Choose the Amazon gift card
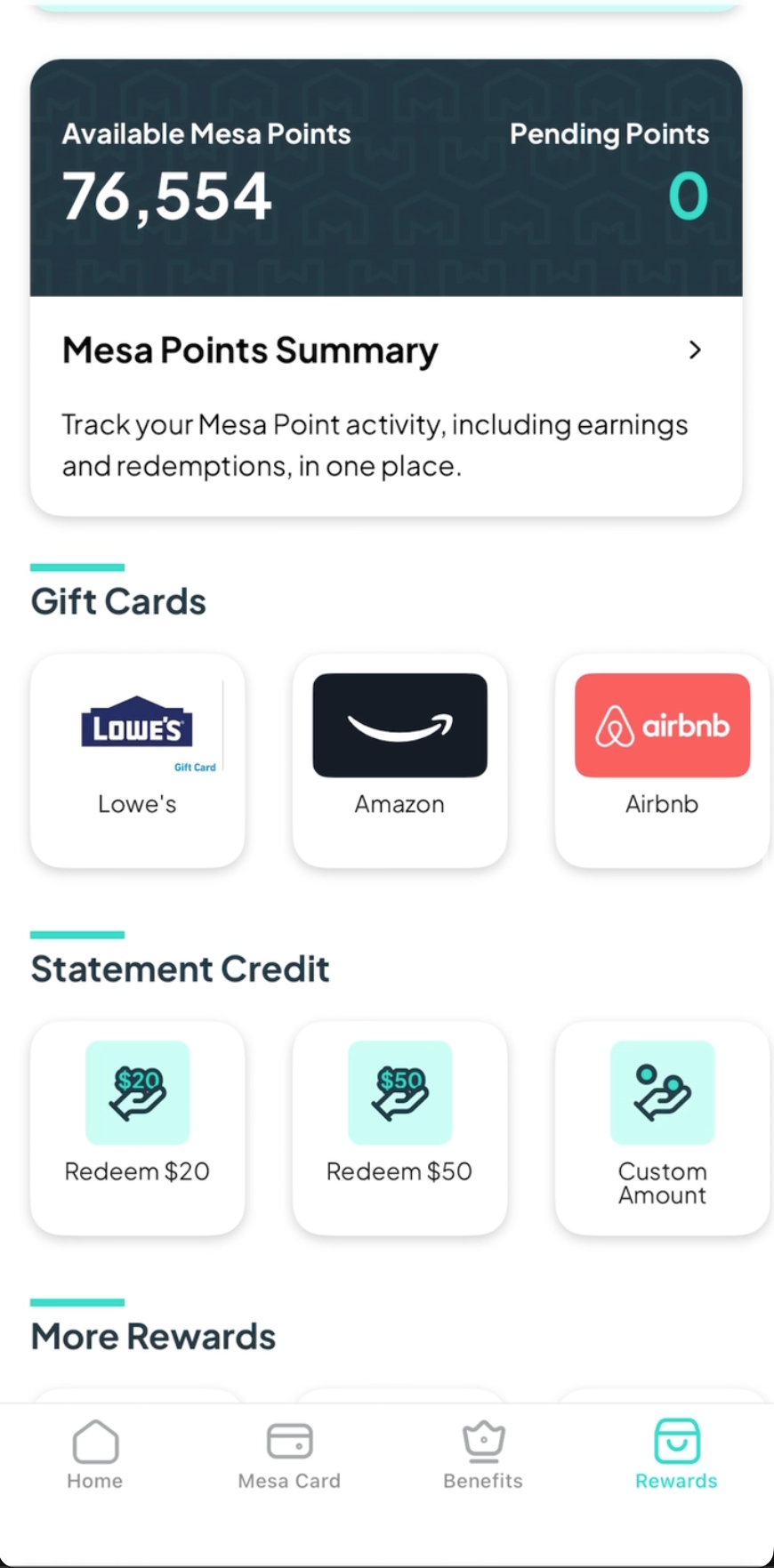The height and width of the screenshot is (1568, 774). point(399,760)
